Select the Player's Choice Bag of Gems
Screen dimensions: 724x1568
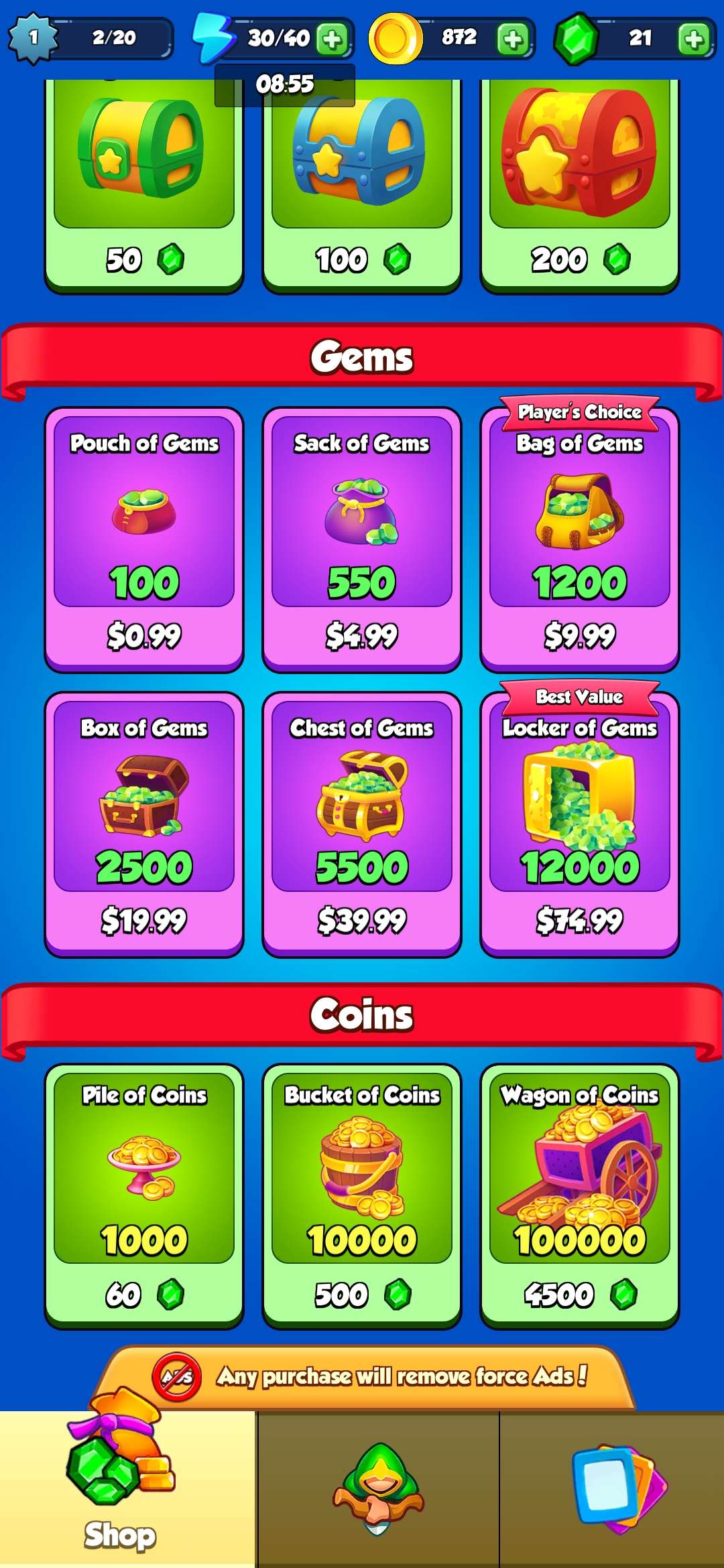(x=580, y=539)
